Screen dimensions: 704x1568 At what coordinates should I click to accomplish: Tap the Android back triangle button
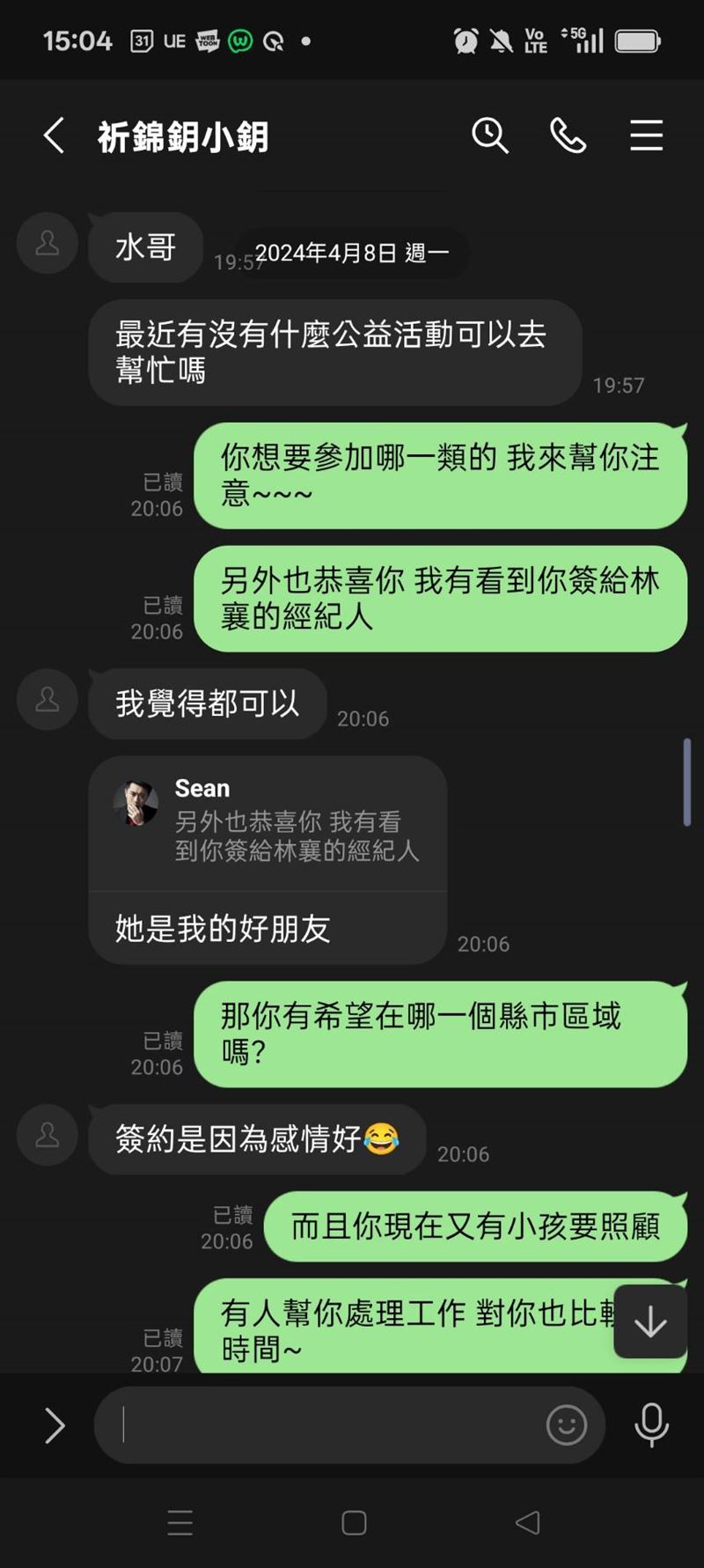pyautogui.click(x=525, y=1522)
